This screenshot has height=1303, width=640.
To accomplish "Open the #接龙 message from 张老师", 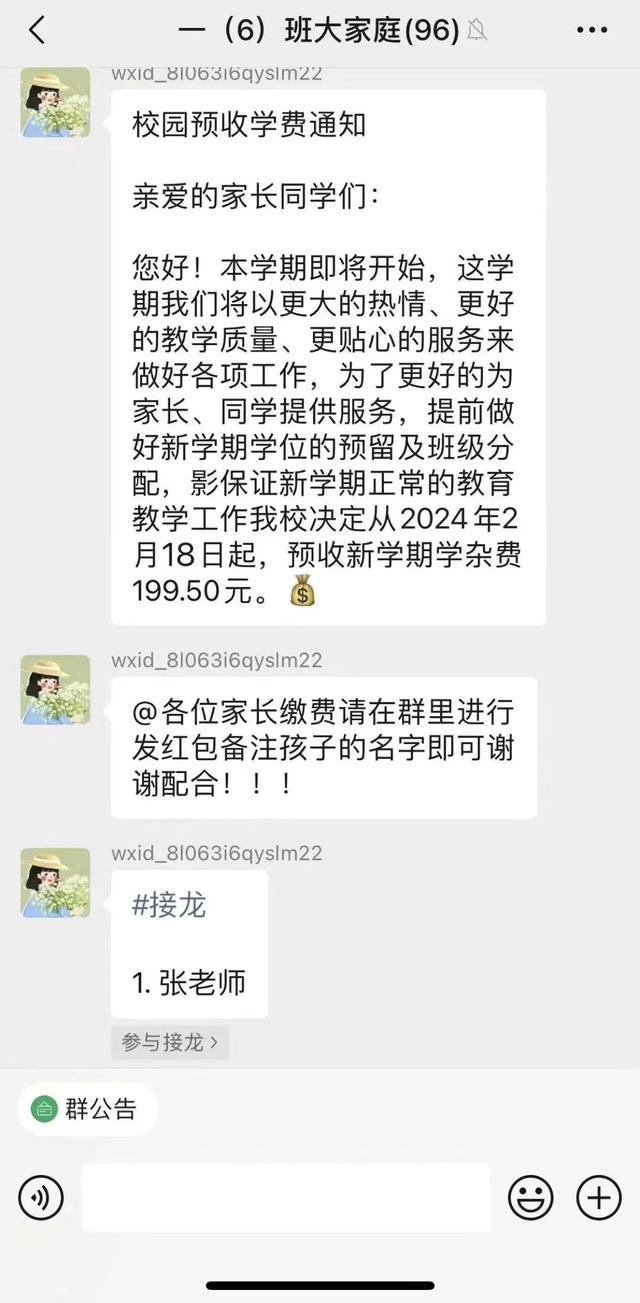I will click(189, 943).
